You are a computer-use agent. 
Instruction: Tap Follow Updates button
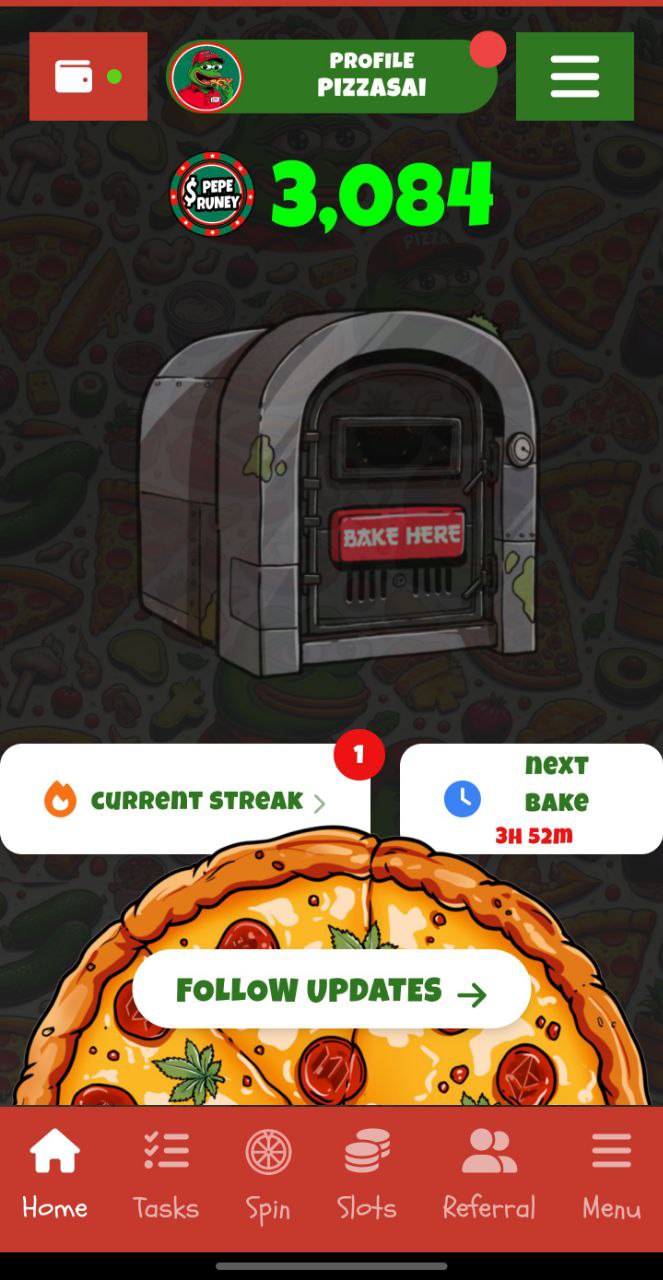point(331,990)
